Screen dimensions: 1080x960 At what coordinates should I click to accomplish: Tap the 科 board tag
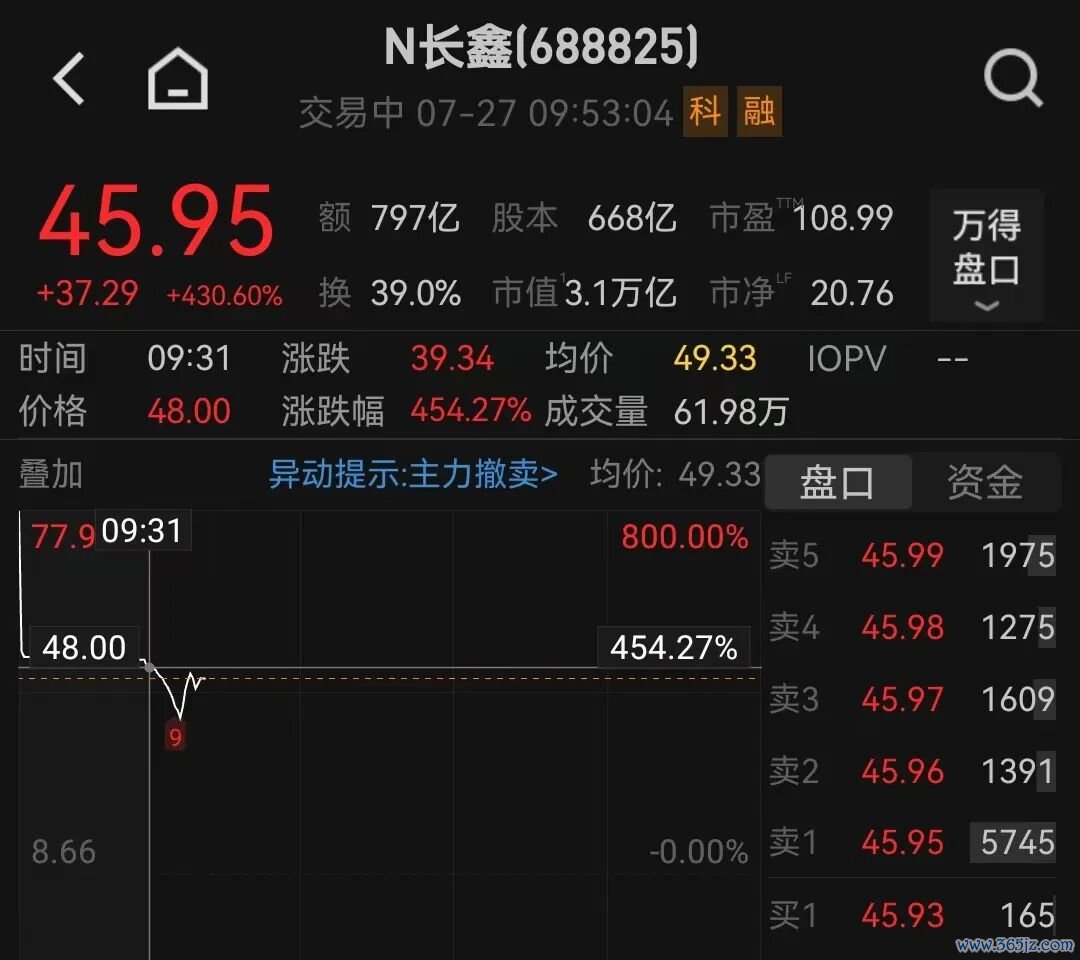pos(705,112)
